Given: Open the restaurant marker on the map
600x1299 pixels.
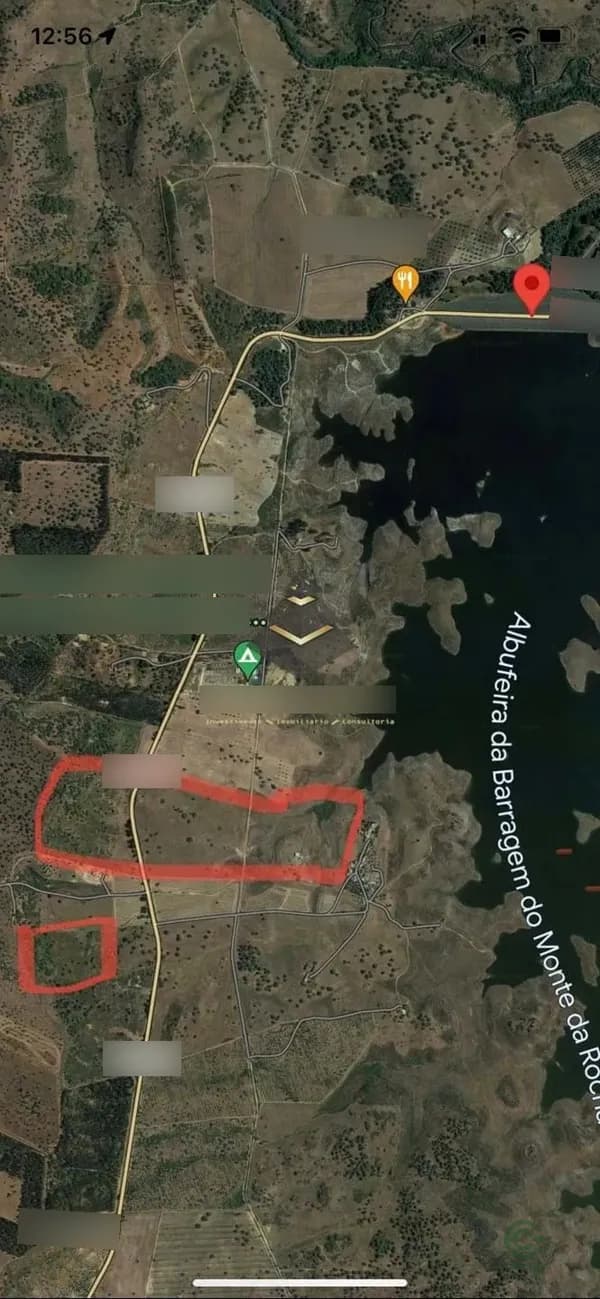Looking at the screenshot, I should (x=405, y=283).
